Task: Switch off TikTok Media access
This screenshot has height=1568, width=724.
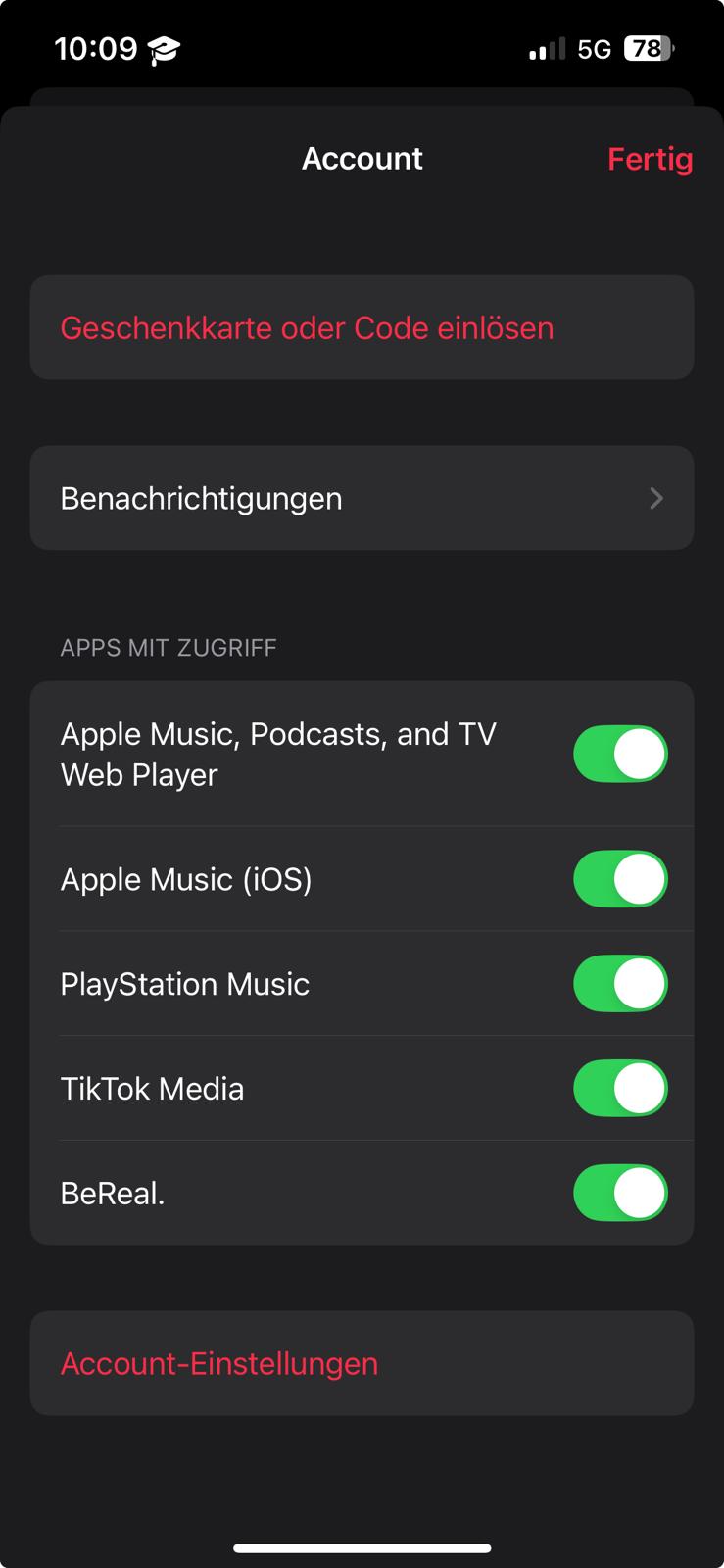Action: (620, 1089)
